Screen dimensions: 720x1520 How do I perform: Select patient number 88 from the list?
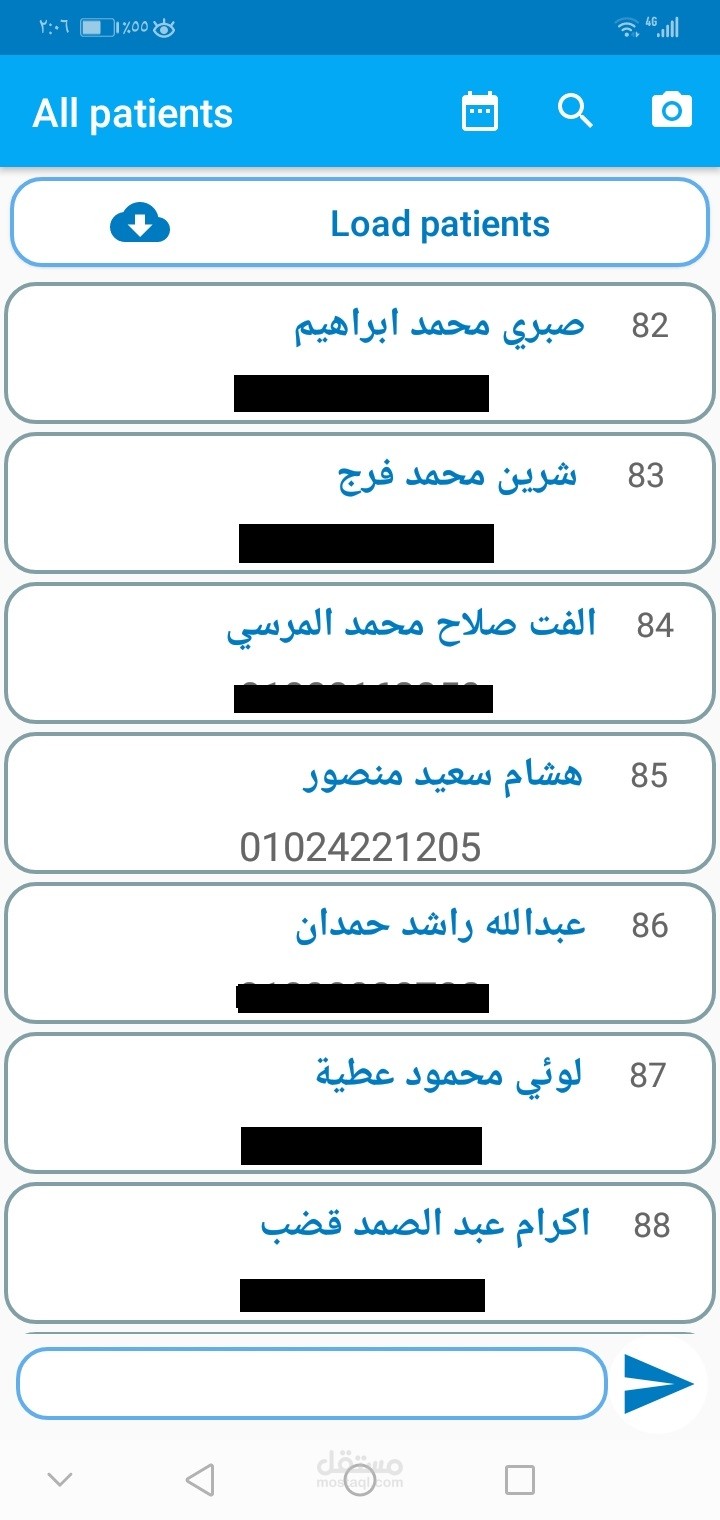coord(359,1253)
